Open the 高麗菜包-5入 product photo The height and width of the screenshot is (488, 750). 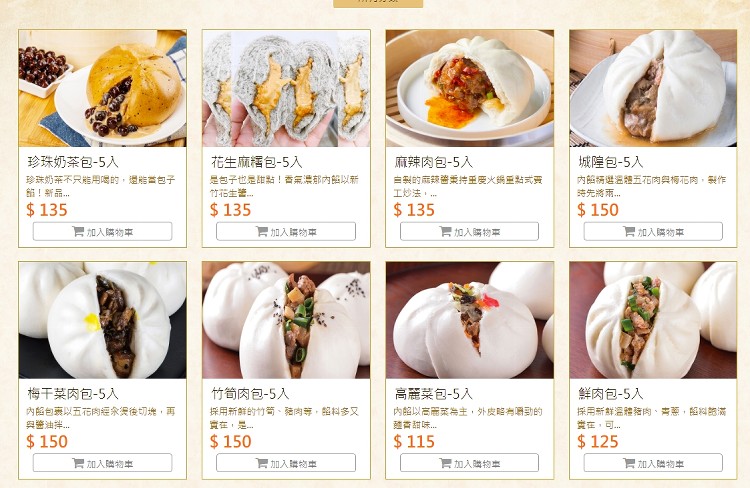(x=469, y=320)
